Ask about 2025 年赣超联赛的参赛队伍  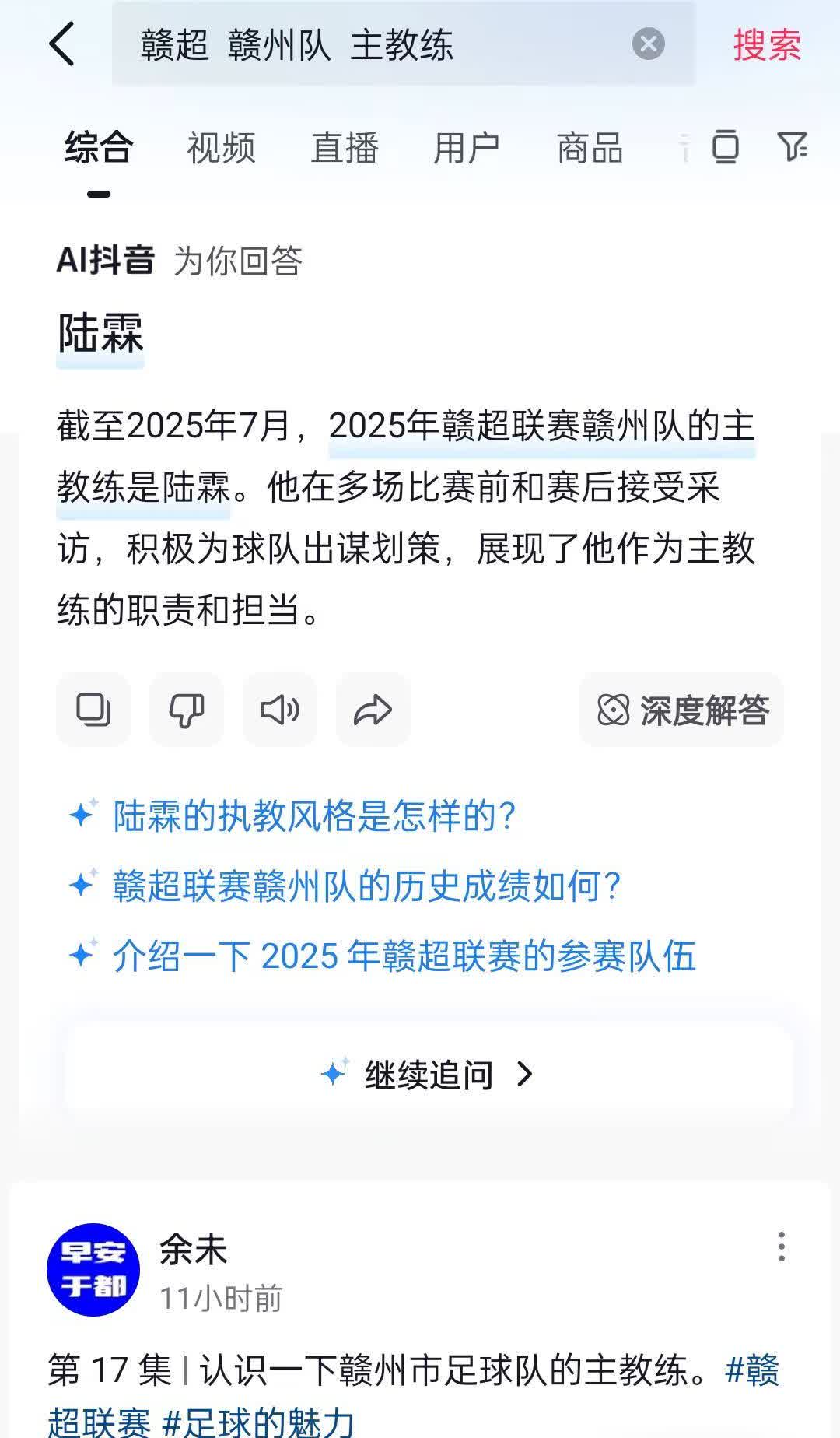tap(403, 956)
